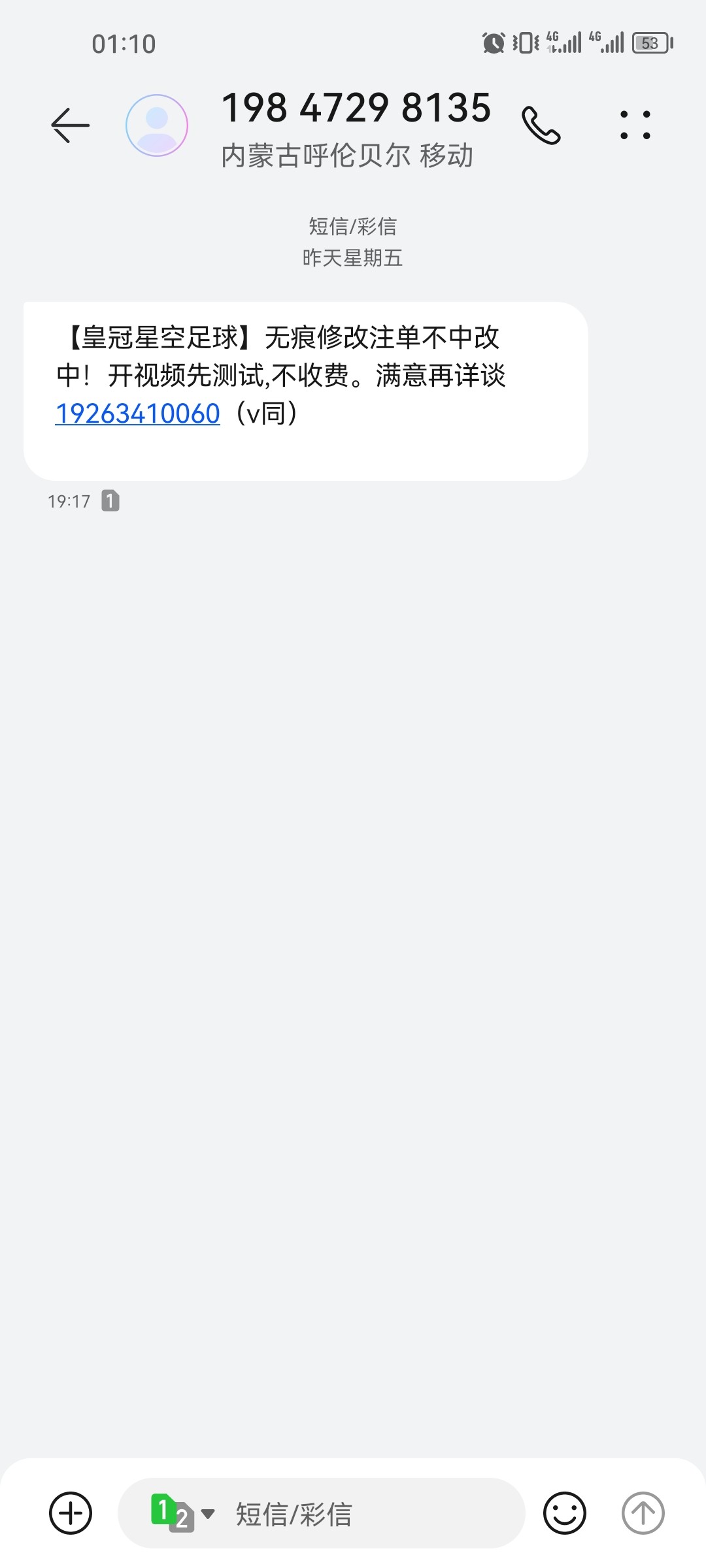Open the four-dot more options menu
The height and width of the screenshot is (1568, 706).
(x=635, y=125)
